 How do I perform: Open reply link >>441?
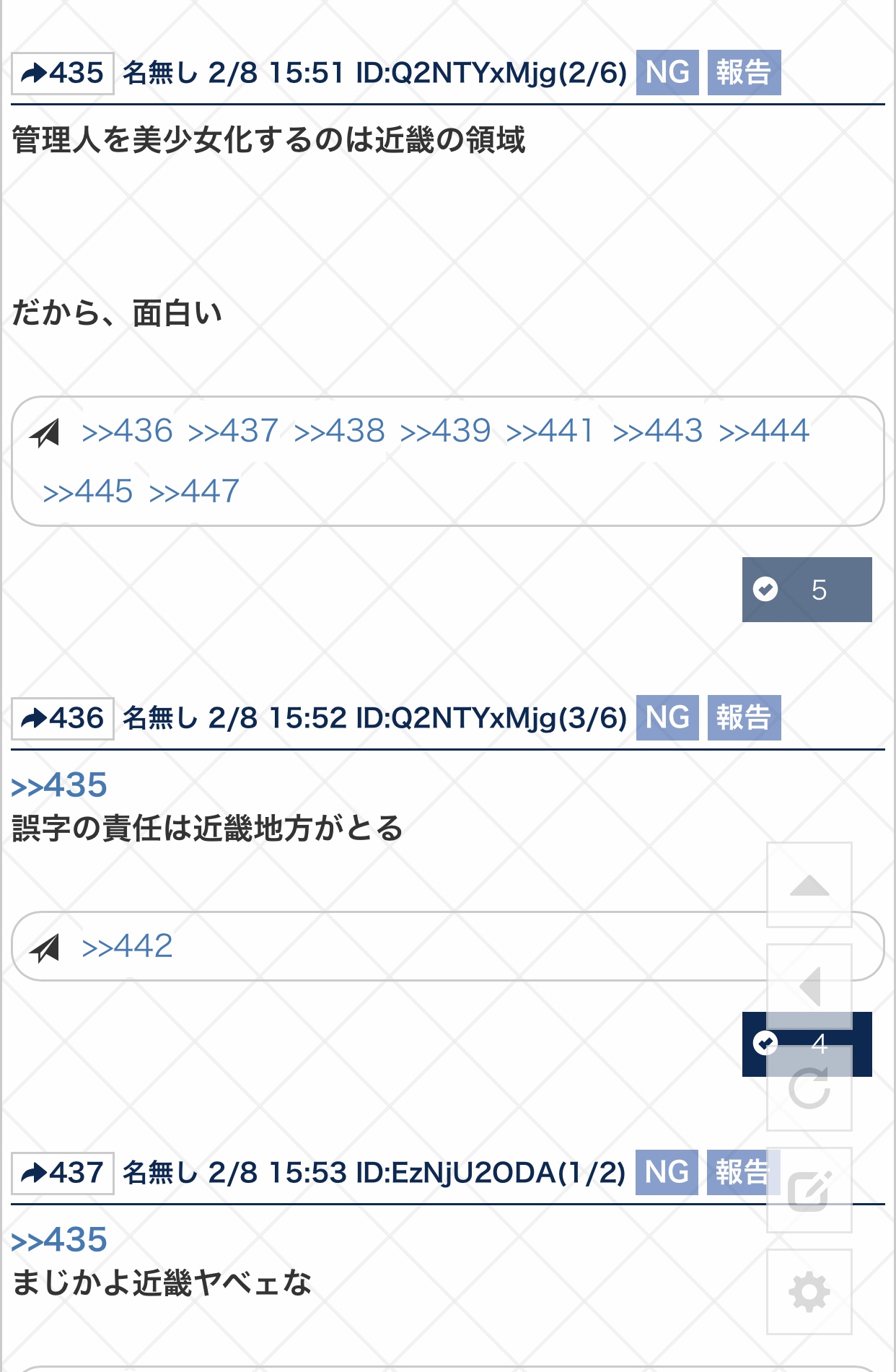[551, 431]
